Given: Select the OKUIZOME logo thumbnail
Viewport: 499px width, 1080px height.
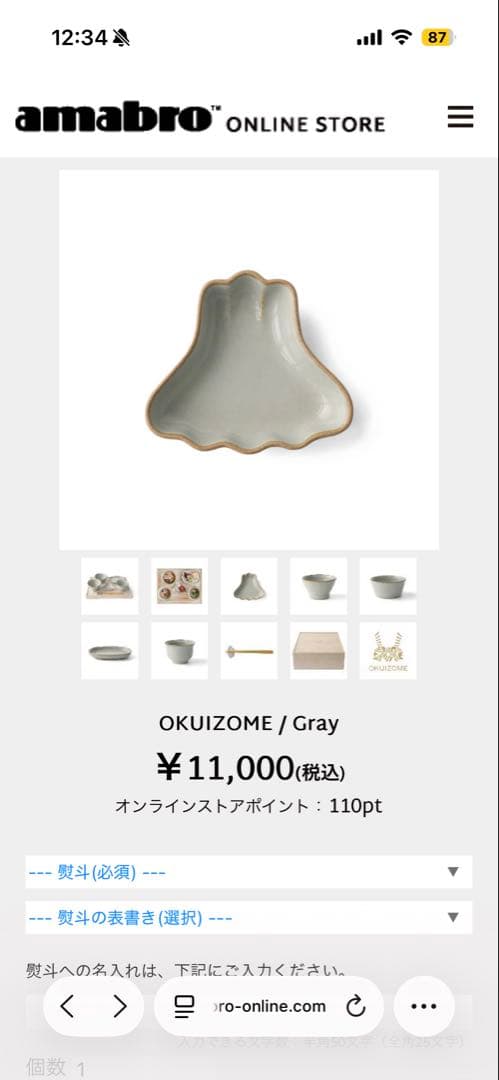Looking at the screenshot, I should pyautogui.click(x=388, y=651).
